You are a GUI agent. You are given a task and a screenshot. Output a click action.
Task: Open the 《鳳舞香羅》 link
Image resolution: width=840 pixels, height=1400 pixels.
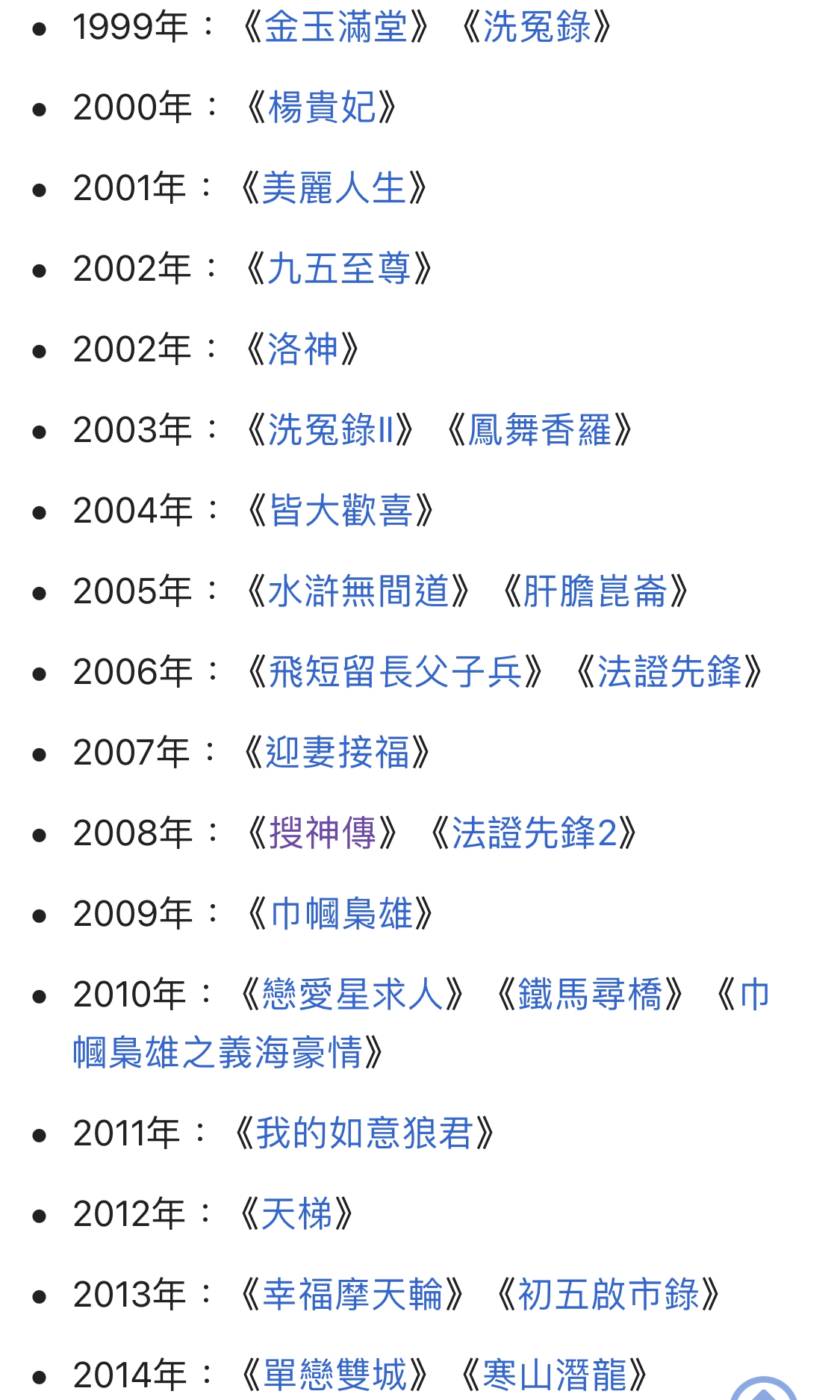tap(539, 429)
